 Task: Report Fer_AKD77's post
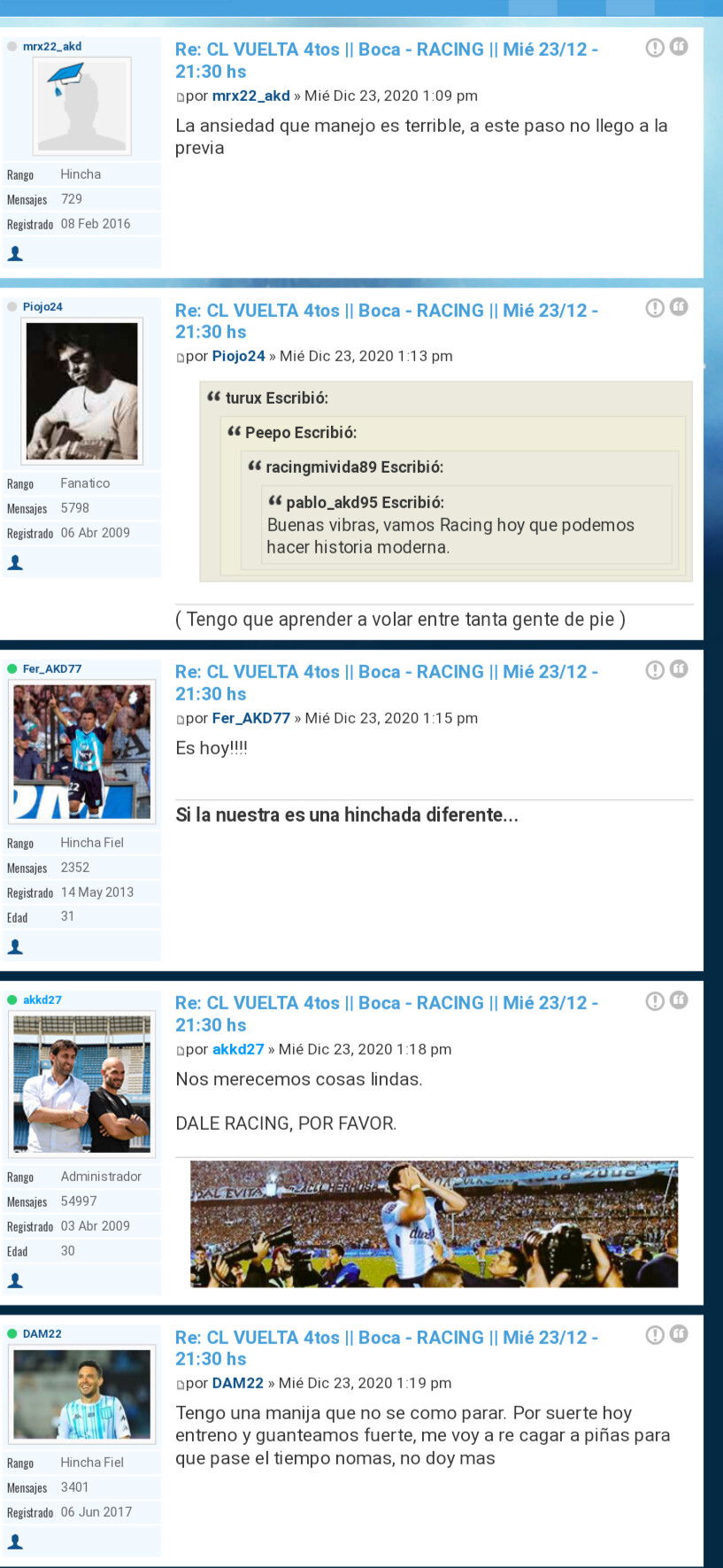click(x=655, y=670)
